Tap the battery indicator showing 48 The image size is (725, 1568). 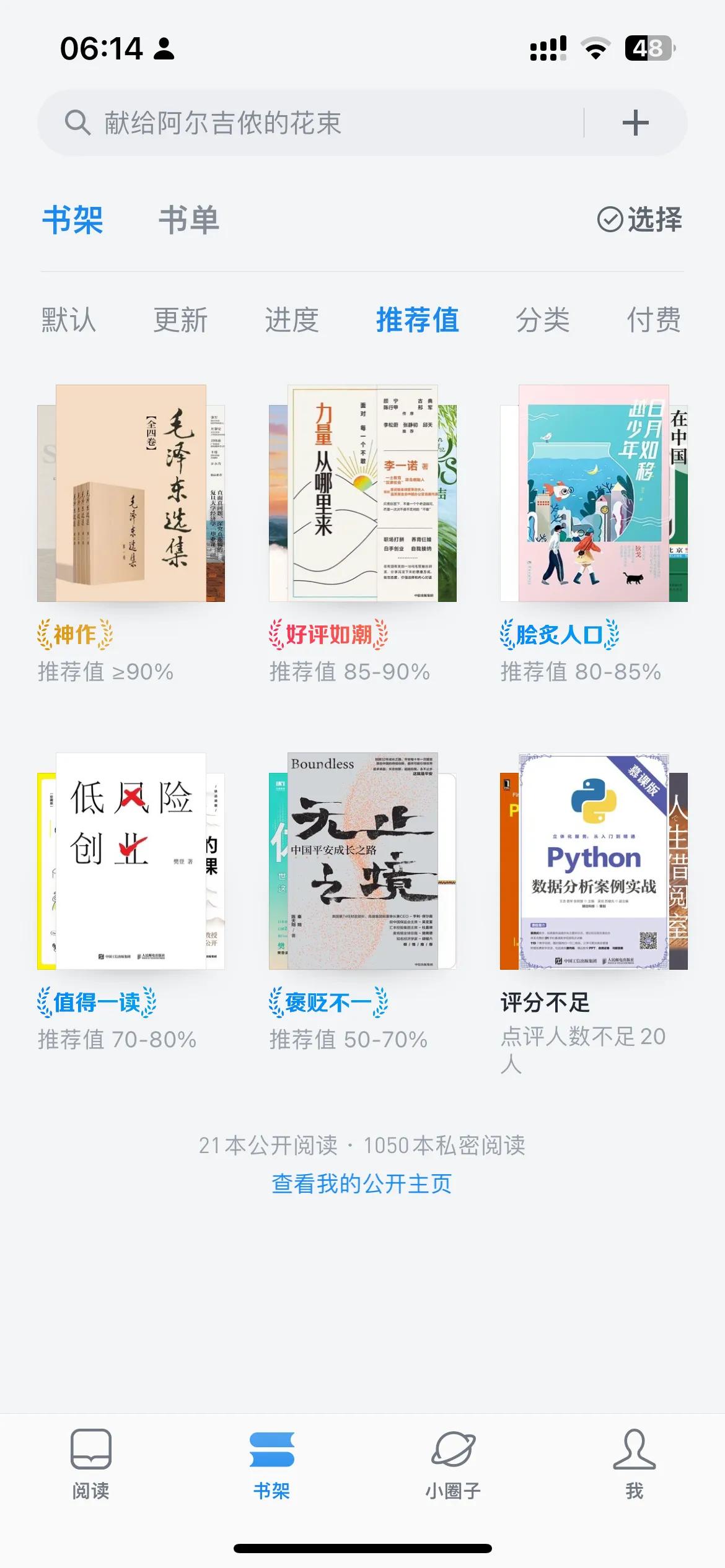[x=649, y=46]
